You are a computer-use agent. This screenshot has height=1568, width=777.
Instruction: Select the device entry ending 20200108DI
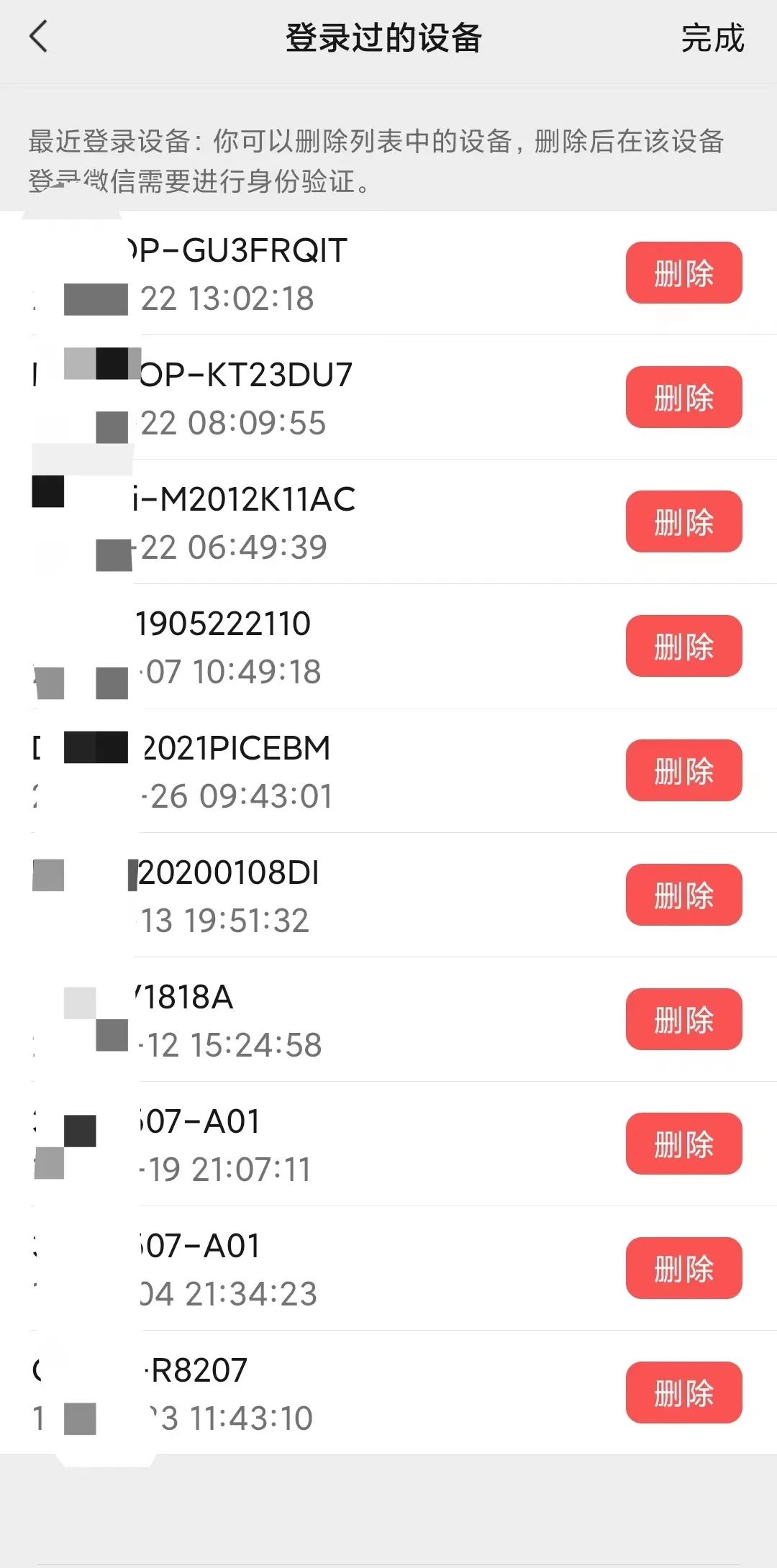pyautogui.click(x=288, y=895)
